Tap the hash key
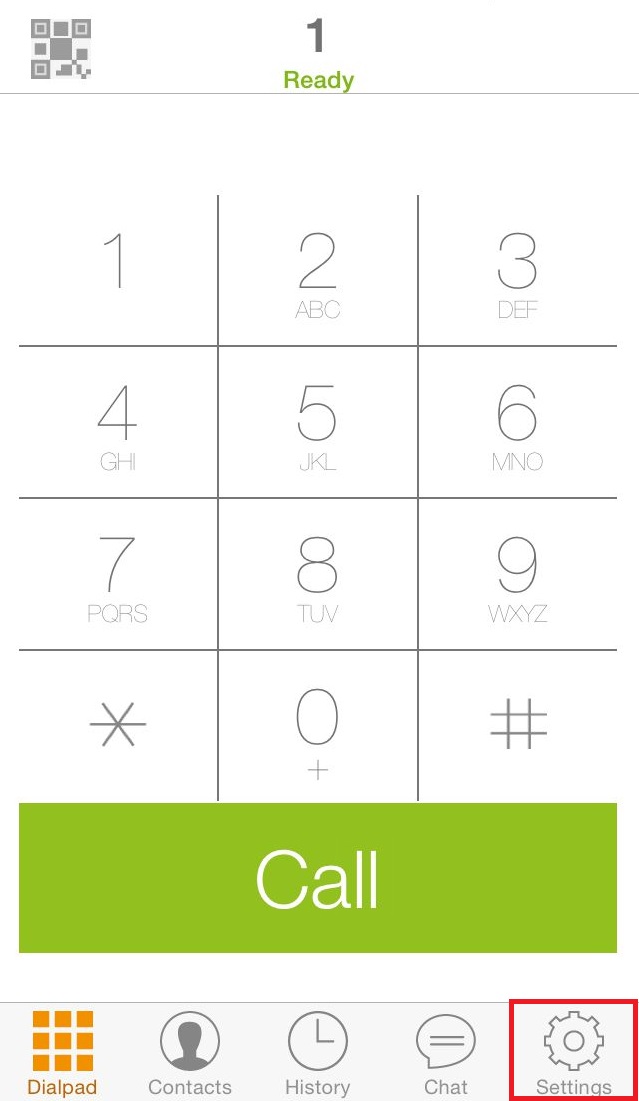Image resolution: width=639 pixels, height=1101 pixels. point(517,725)
